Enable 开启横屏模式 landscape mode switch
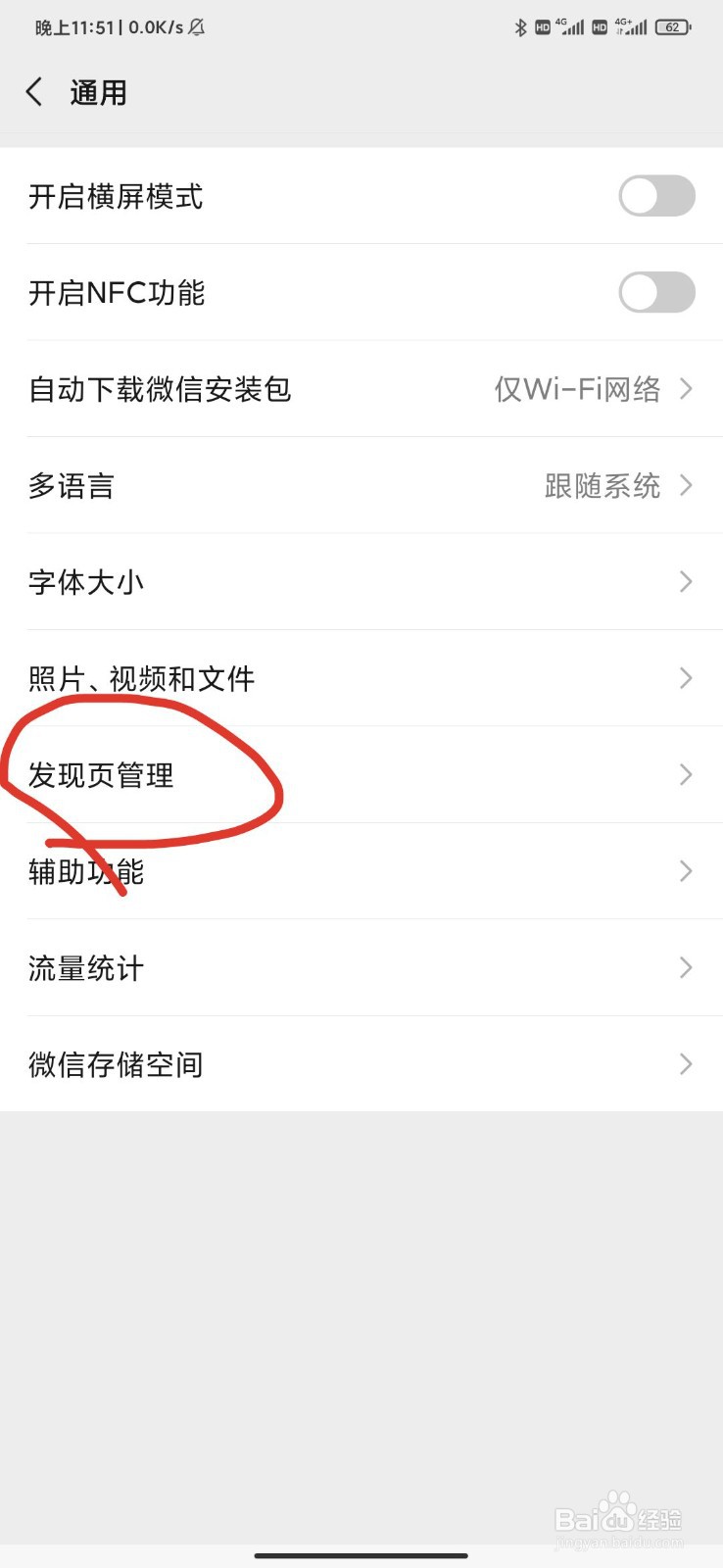This screenshot has width=723, height=1568. click(x=655, y=196)
